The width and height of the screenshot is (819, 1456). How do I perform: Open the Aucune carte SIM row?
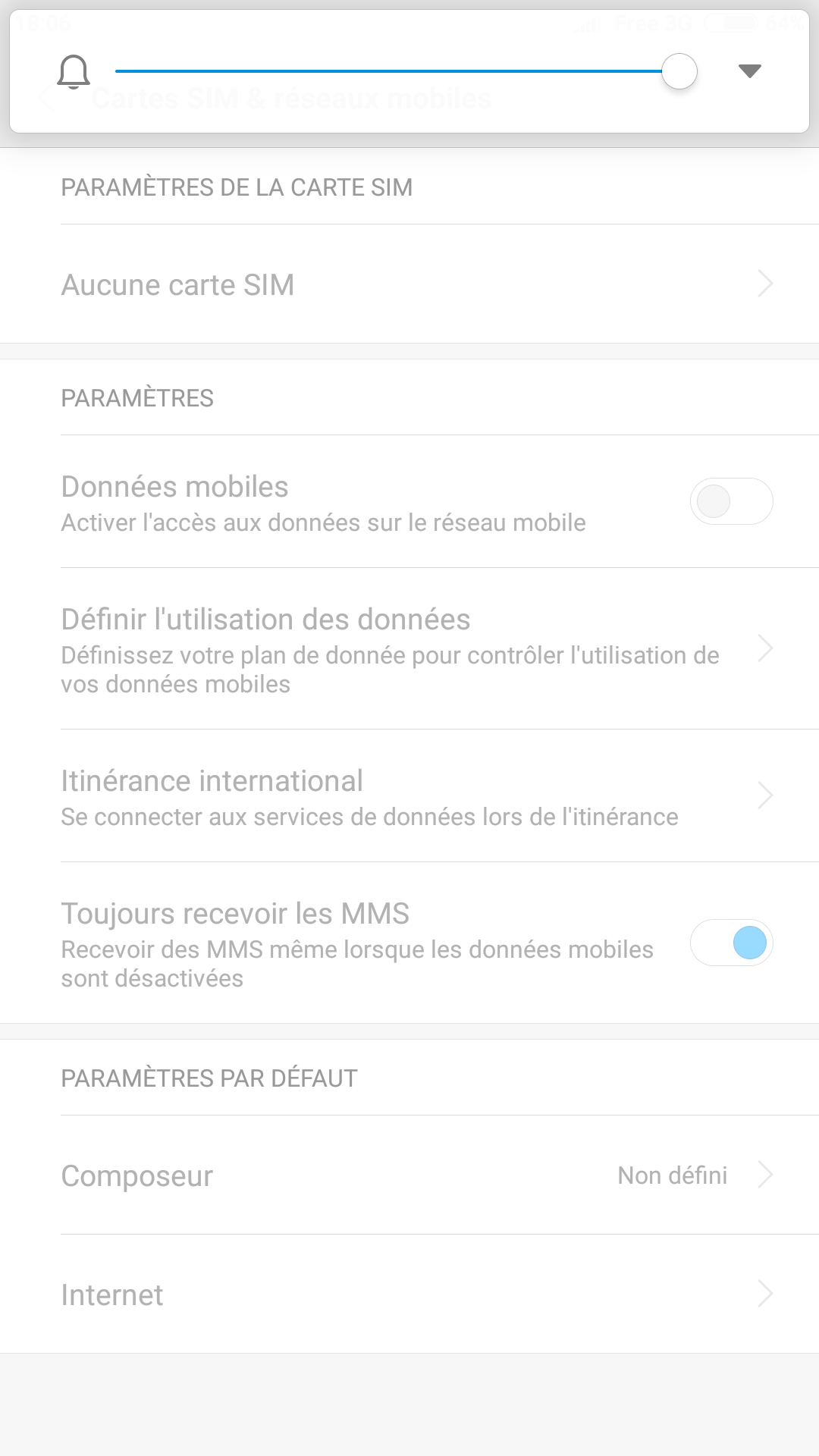point(409,284)
